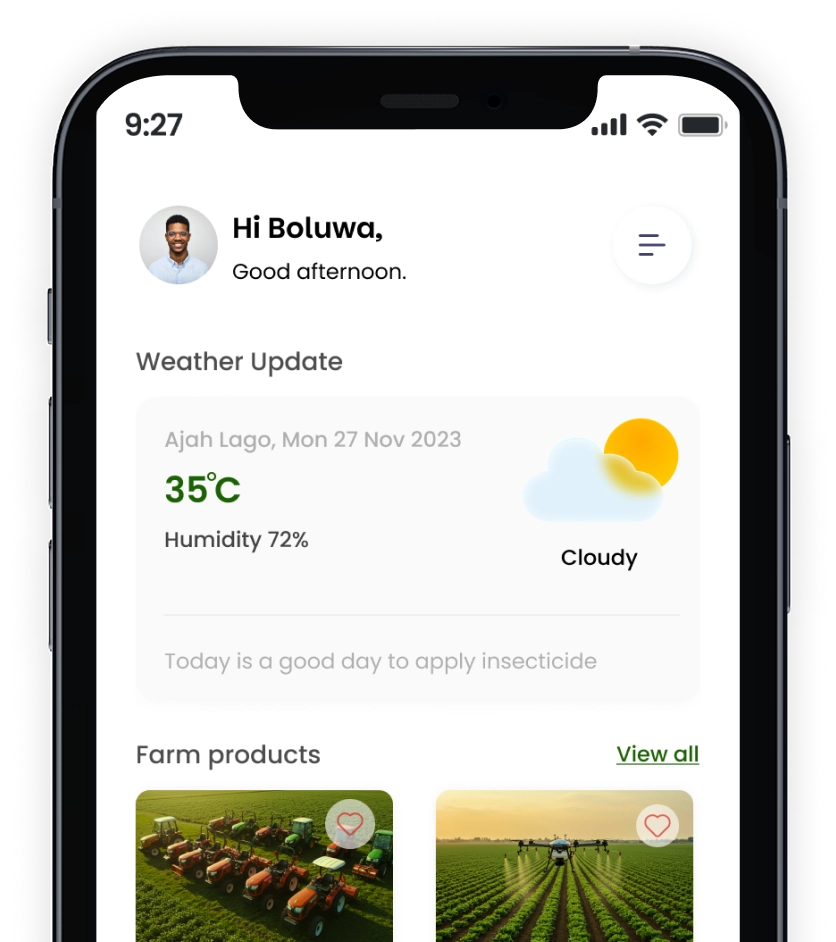
Task: Open the weather update card
Action: (417, 548)
